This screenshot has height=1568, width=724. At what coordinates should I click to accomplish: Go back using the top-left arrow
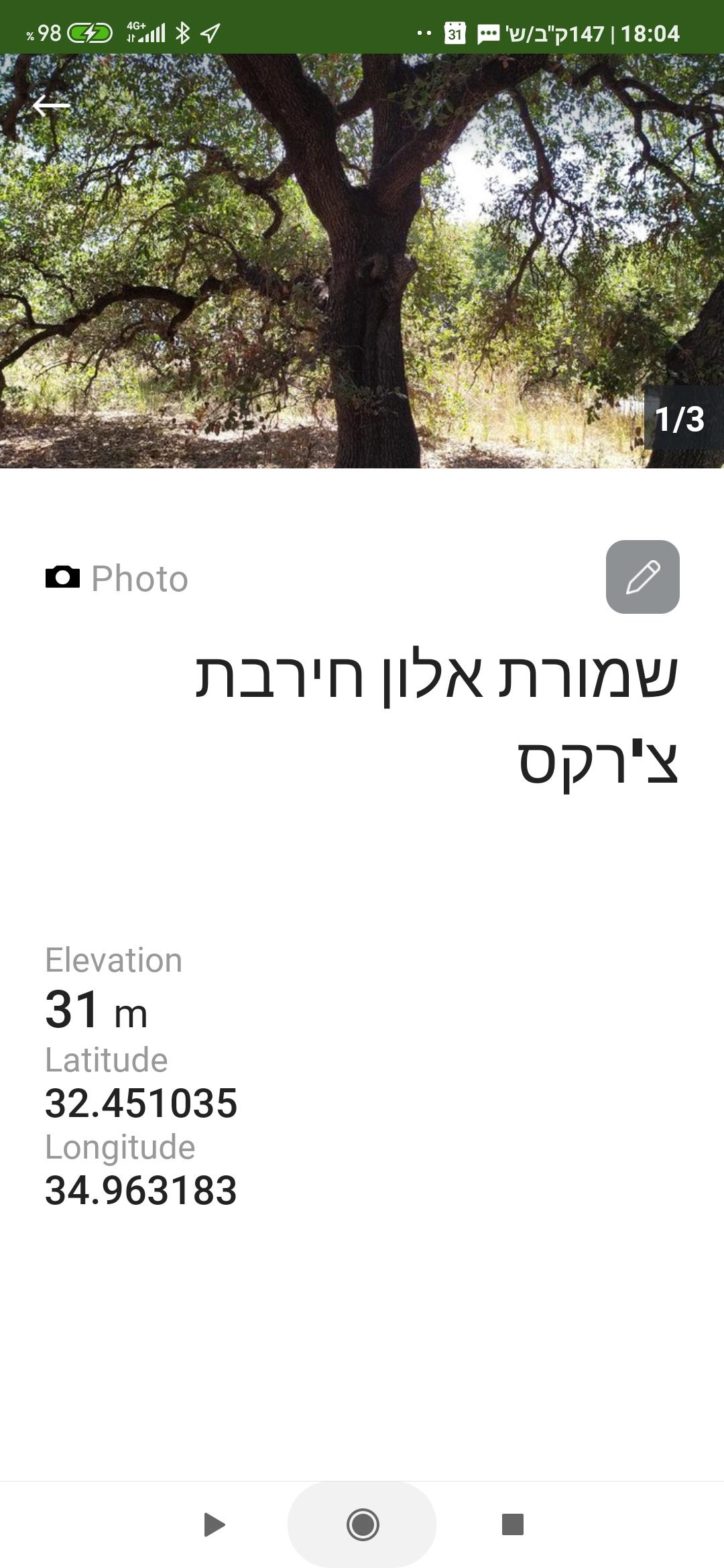(51, 105)
